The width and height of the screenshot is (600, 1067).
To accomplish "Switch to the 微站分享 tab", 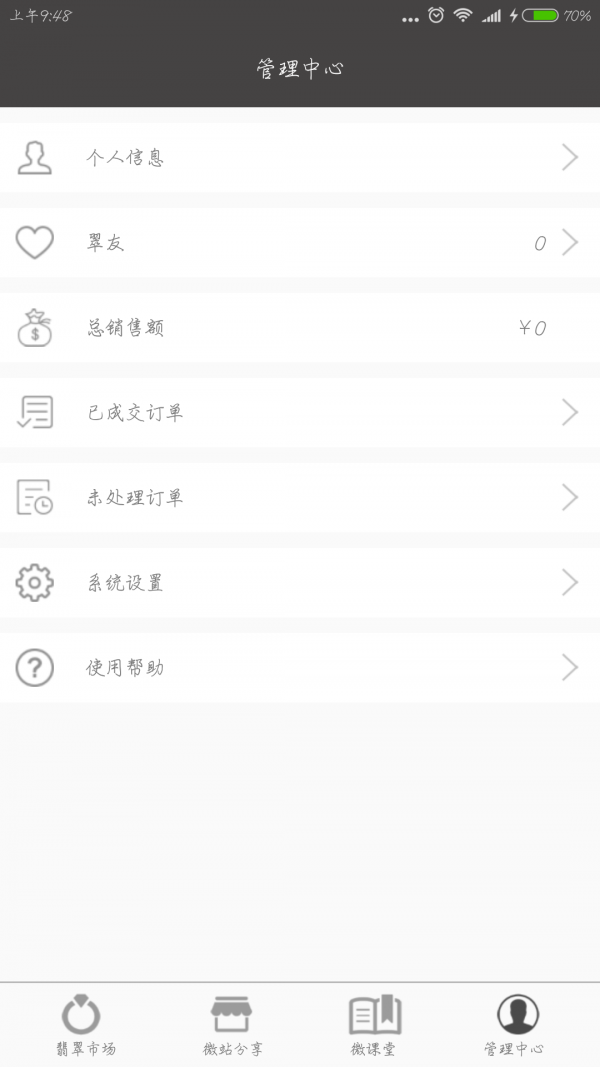I will click(x=232, y=1026).
